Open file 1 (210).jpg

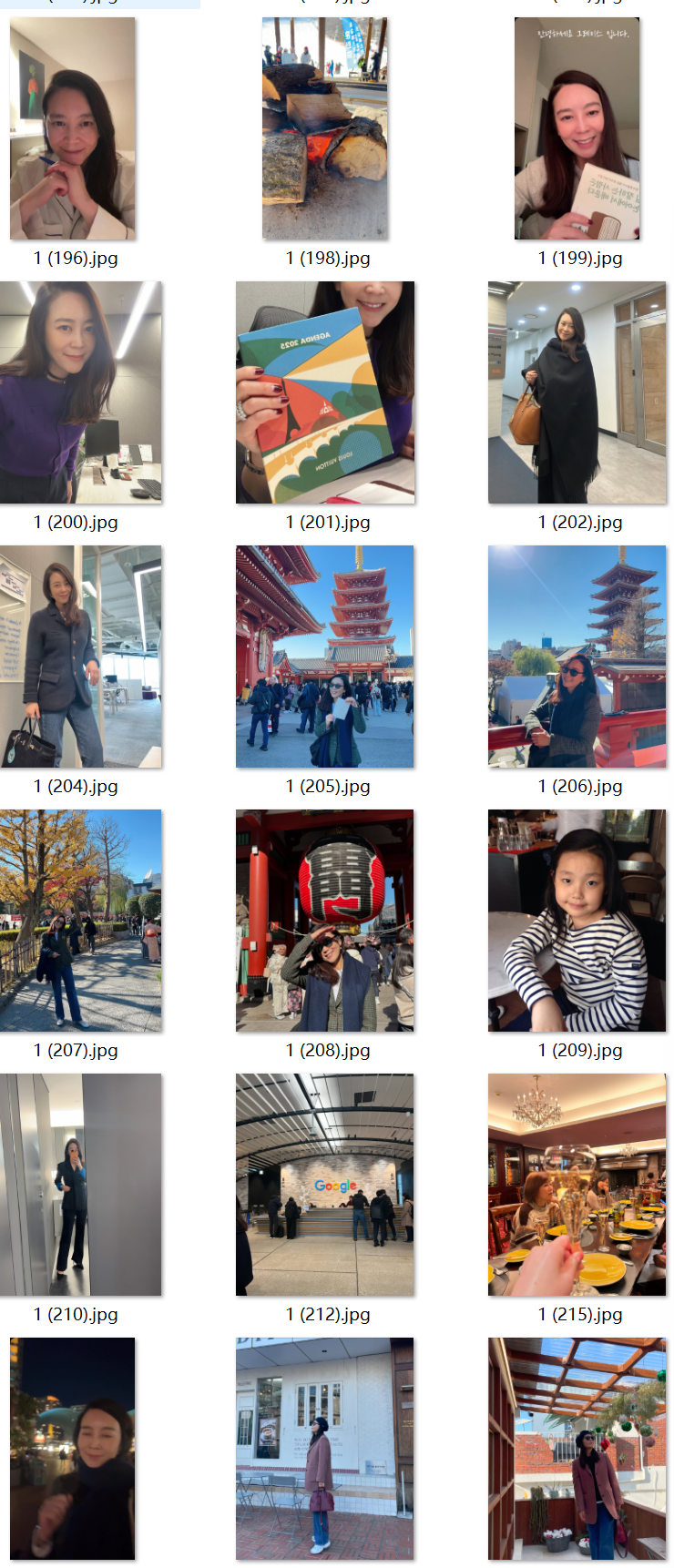tap(81, 1185)
